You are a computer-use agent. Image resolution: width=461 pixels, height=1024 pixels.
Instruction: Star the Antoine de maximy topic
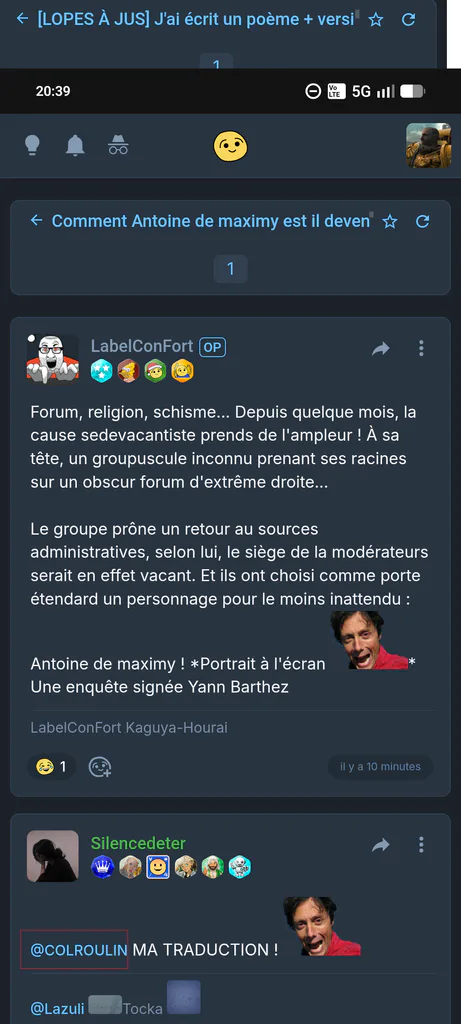(390, 222)
